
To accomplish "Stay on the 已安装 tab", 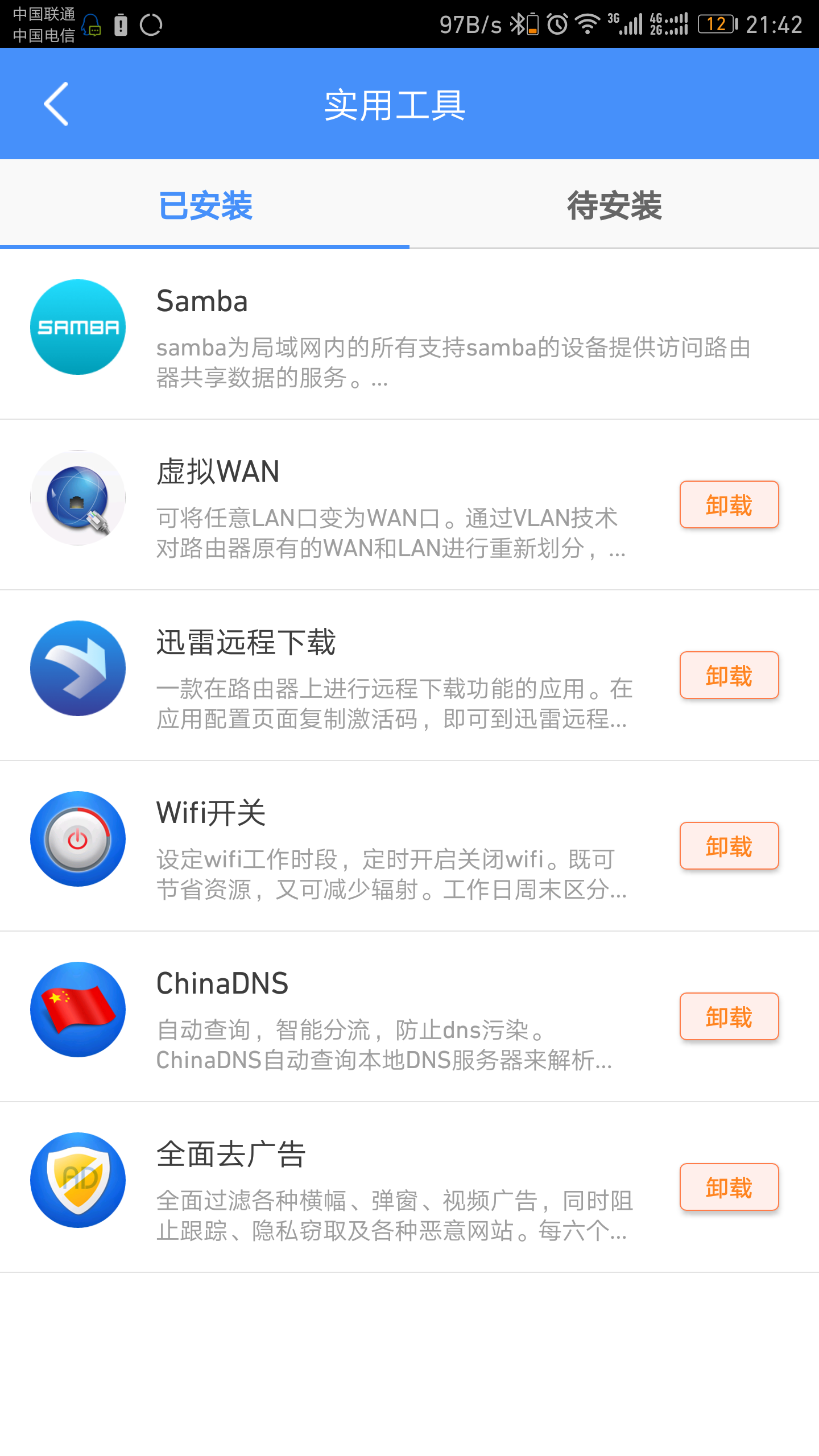I will point(205,206).
